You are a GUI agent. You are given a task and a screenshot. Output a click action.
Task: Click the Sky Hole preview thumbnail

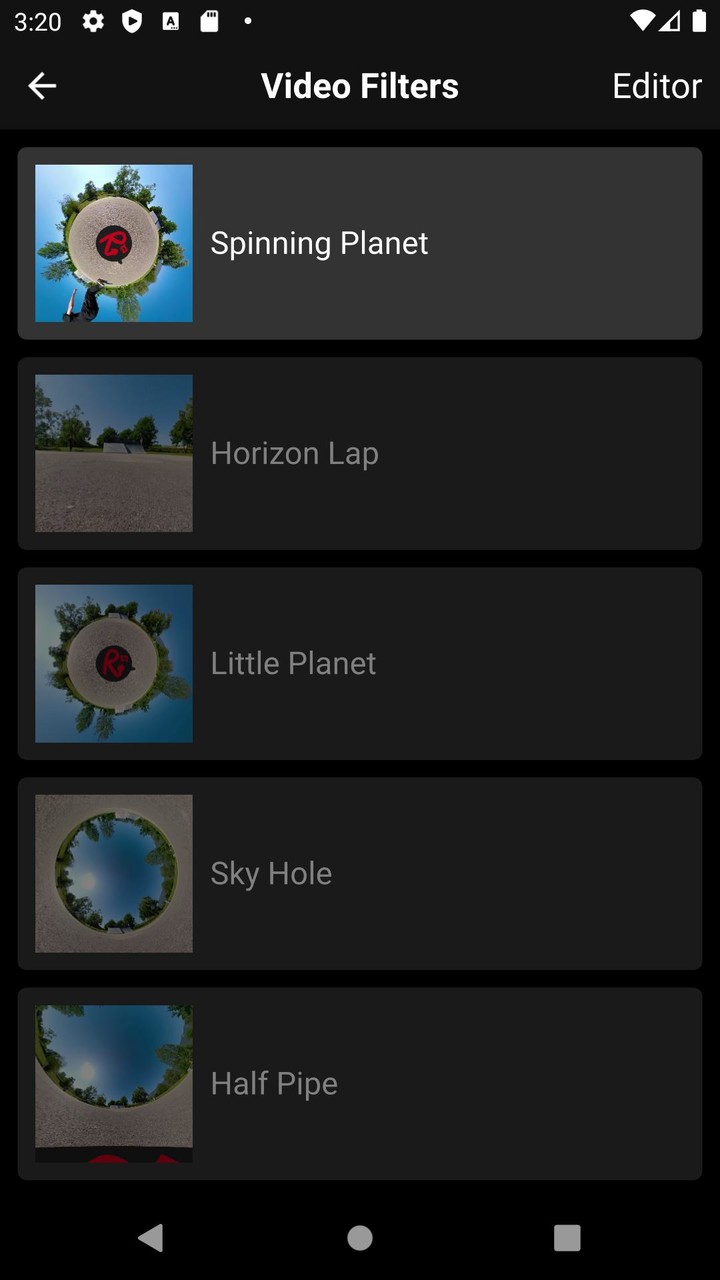pyautogui.click(x=113, y=873)
